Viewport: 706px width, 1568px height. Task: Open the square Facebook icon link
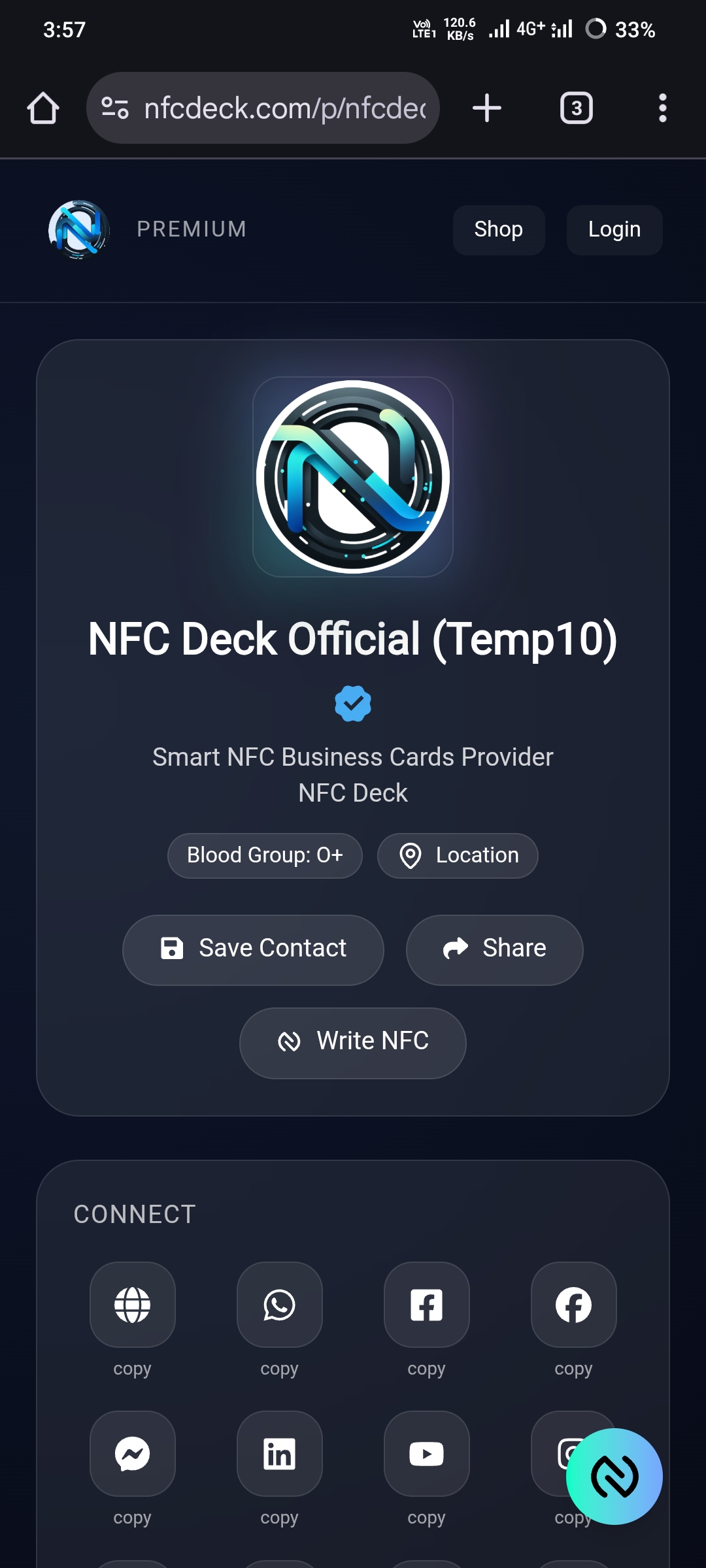[427, 1305]
